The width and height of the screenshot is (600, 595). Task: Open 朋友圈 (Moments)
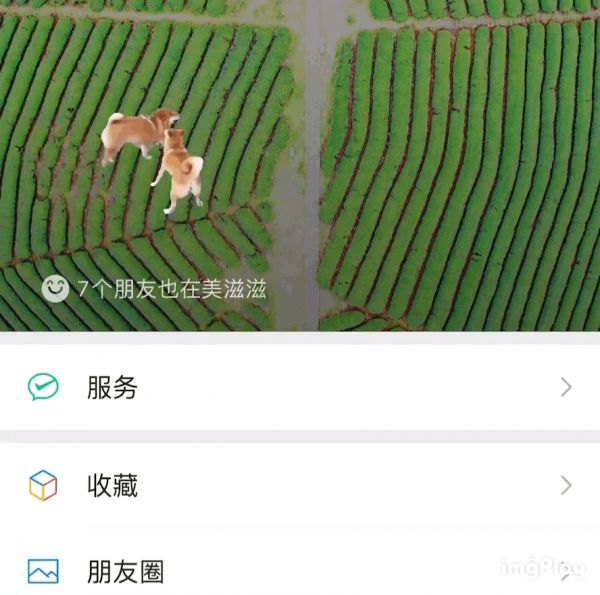[x=300, y=571]
